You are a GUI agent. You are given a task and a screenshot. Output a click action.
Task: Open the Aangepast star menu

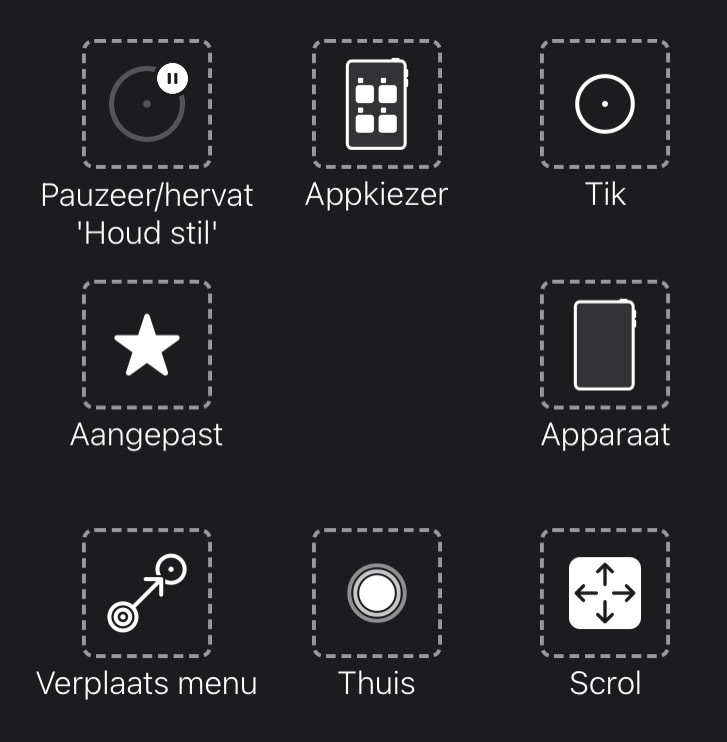pos(147,345)
